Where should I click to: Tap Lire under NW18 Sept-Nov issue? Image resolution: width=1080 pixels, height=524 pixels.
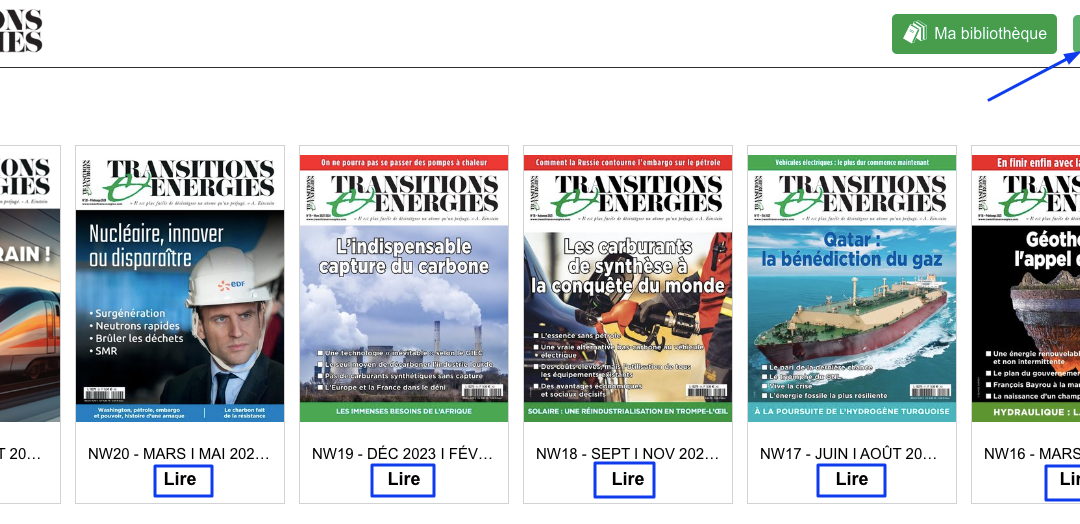pyautogui.click(x=627, y=480)
